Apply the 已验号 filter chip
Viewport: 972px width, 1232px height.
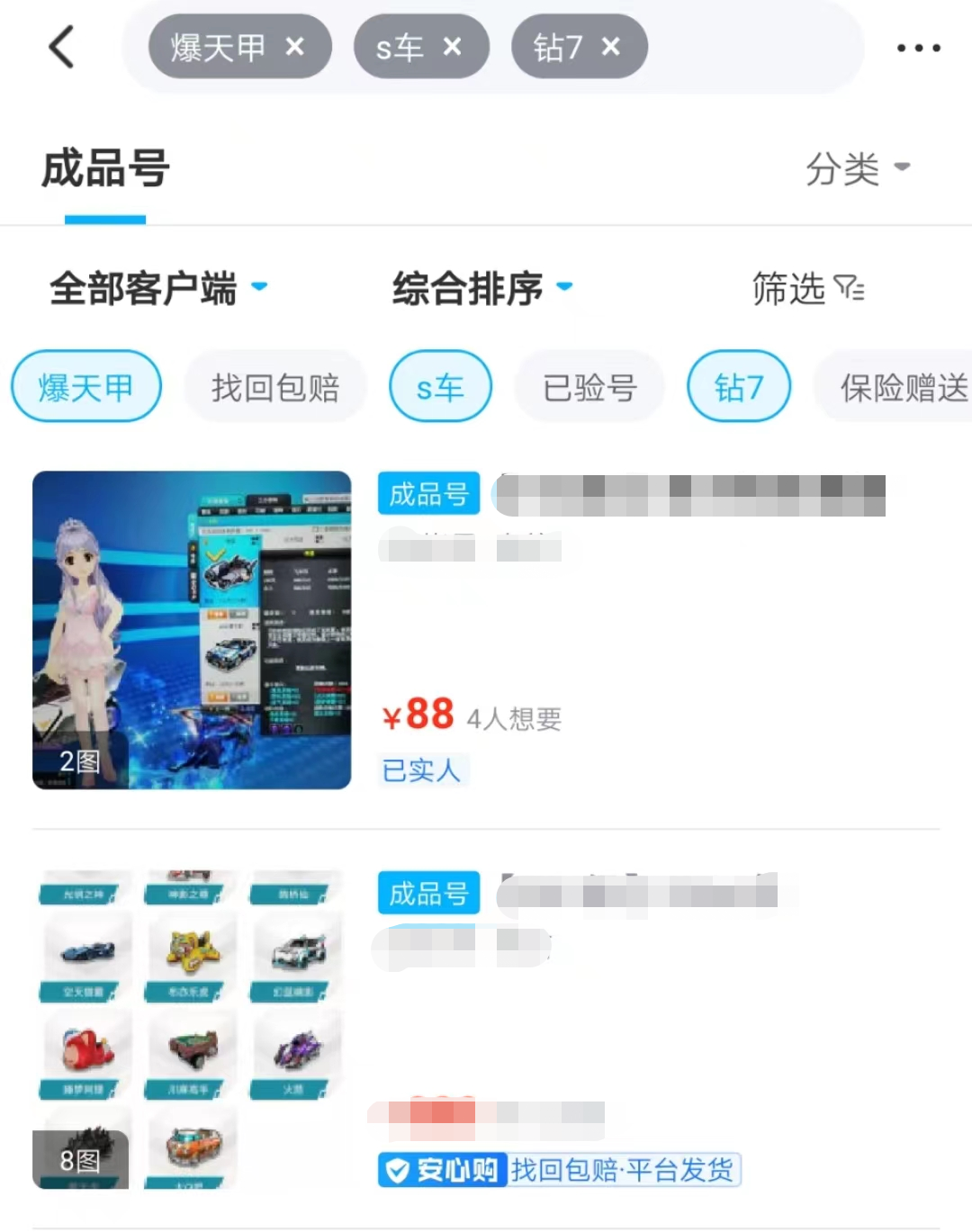589,387
